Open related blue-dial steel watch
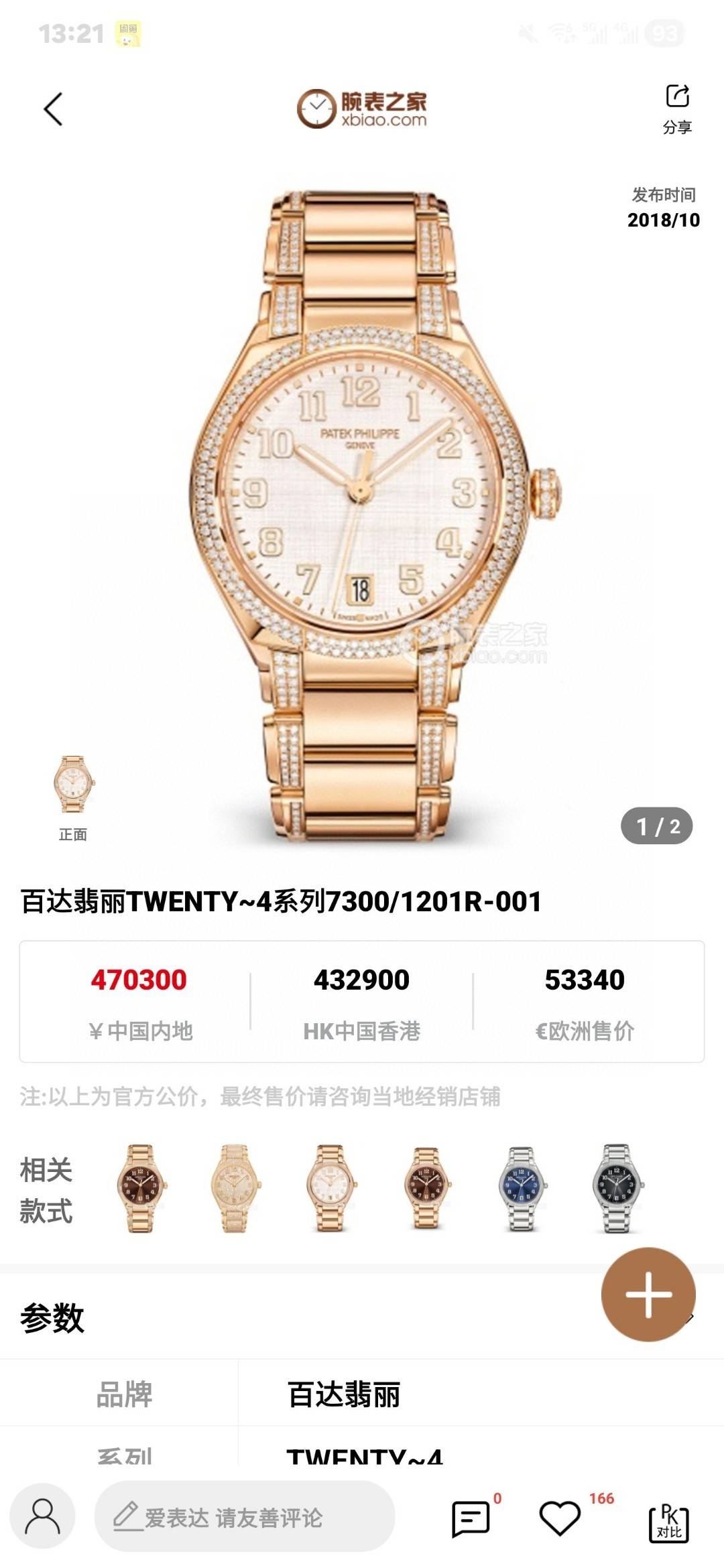The height and width of the screenshot is (1568, 724). [522, 1188]
